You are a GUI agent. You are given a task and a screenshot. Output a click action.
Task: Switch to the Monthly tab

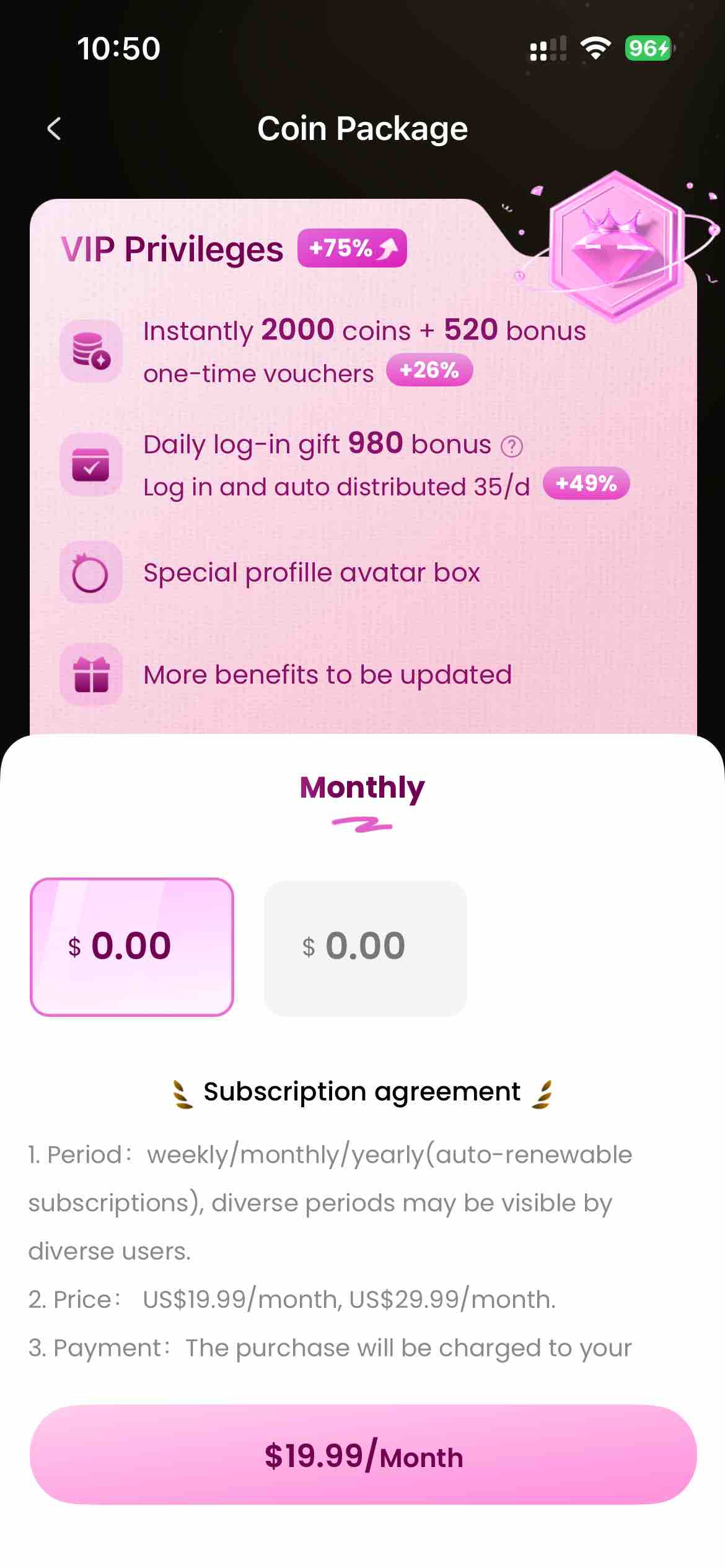(x=362, y=788)
